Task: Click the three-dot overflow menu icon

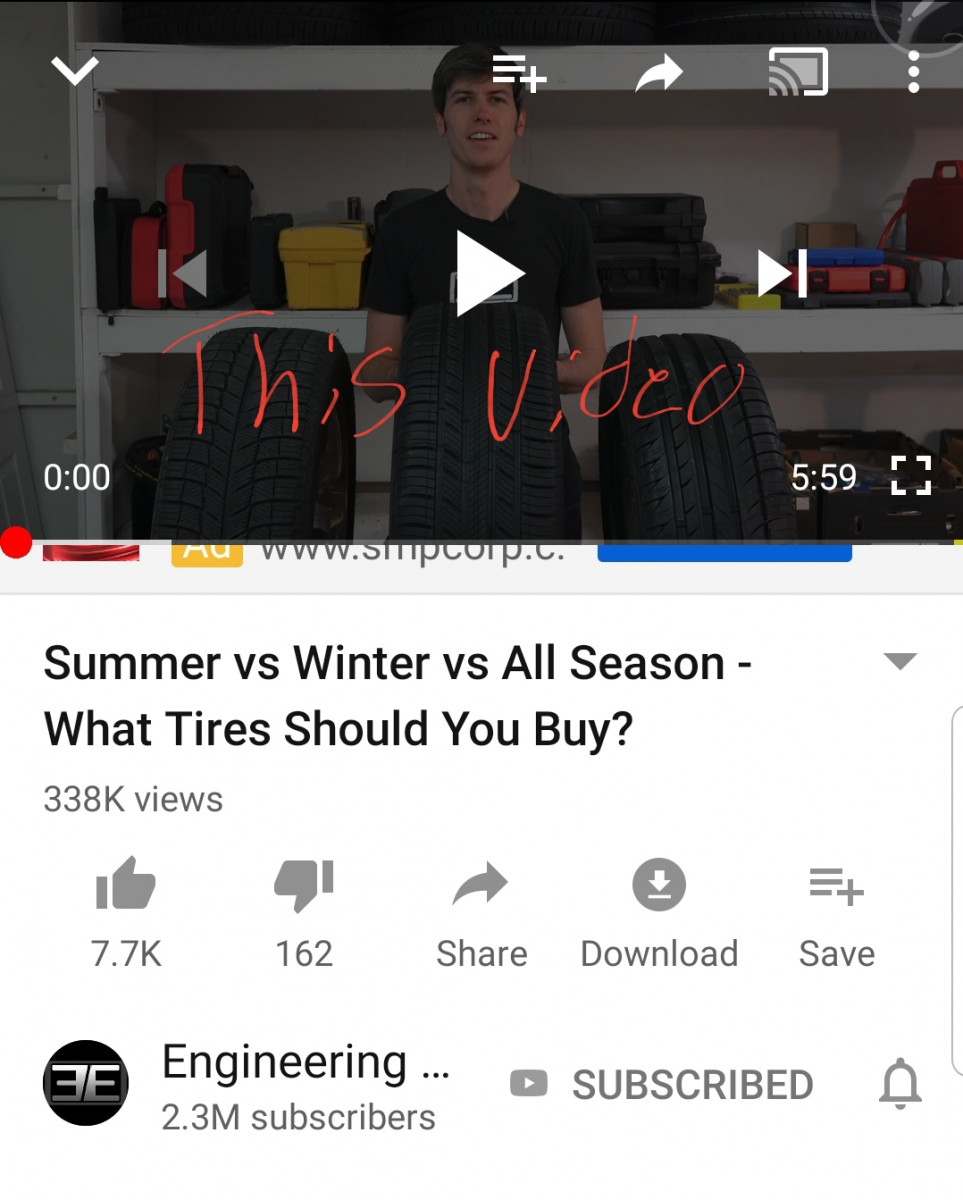Action: click(x=913, y=71)
